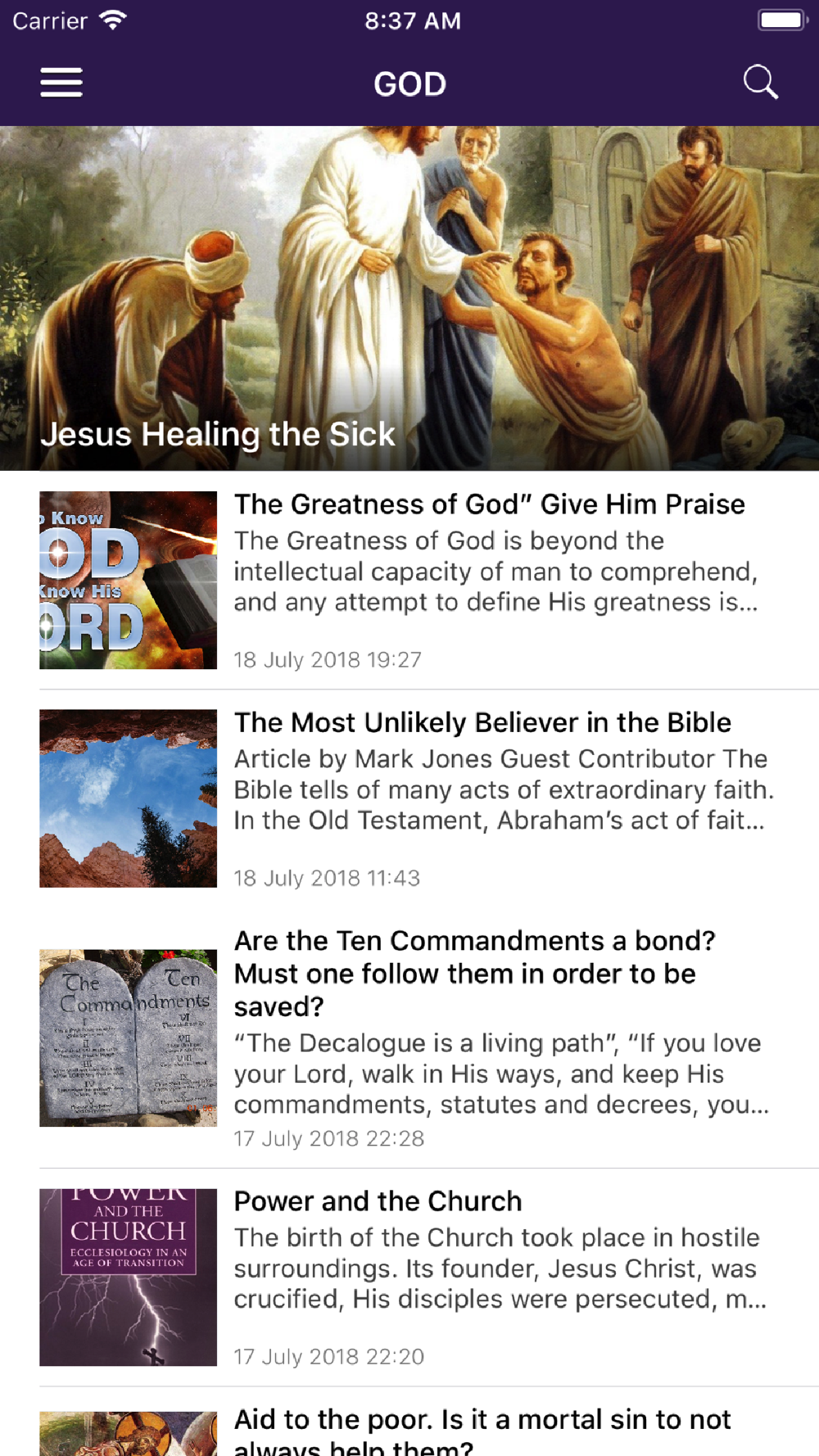Open the hamburger menu
The width and height of the screenshot is (819, 1456).
coord(61,83)
